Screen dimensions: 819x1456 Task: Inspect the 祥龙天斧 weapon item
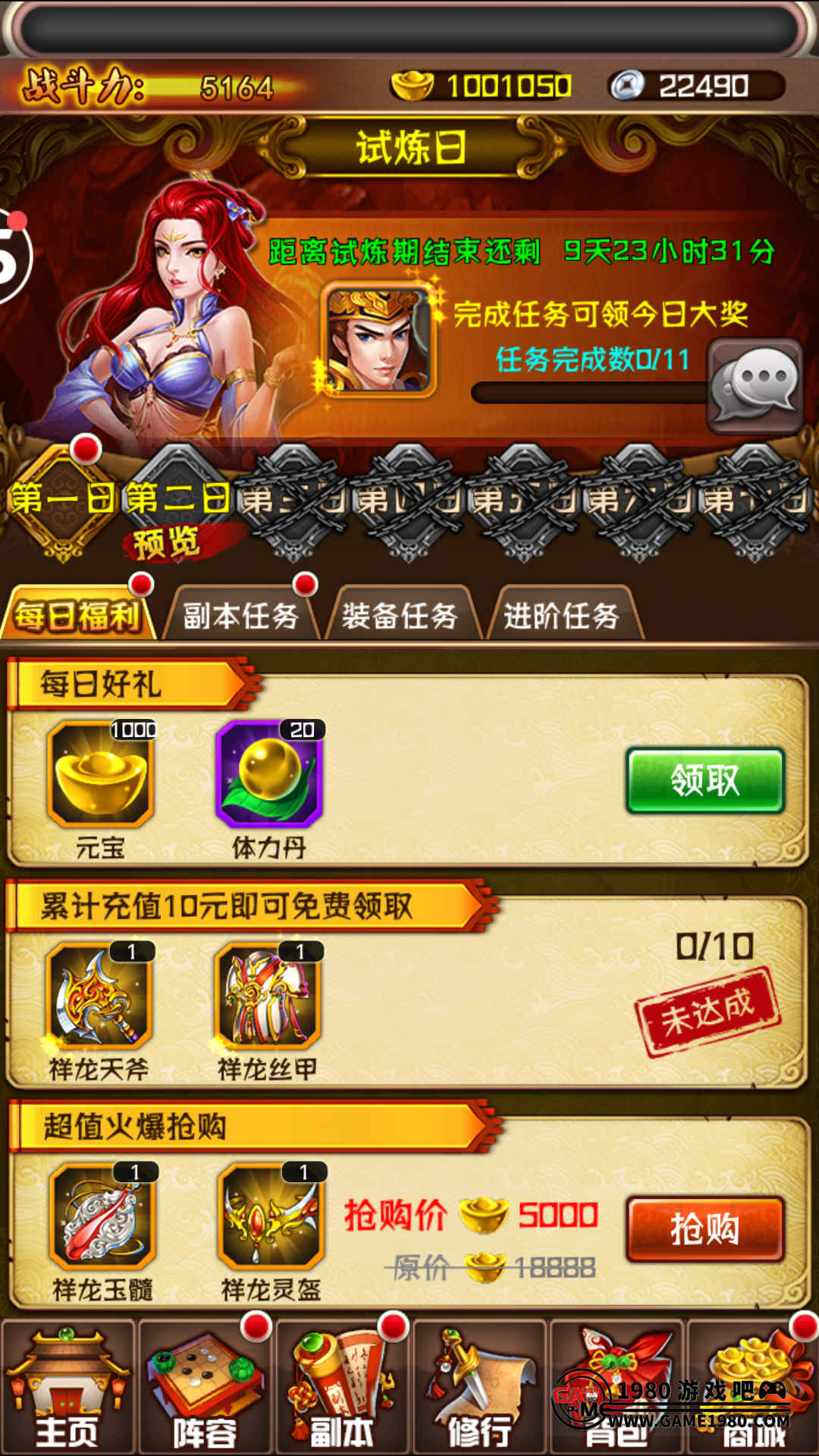tap(101, 996)
